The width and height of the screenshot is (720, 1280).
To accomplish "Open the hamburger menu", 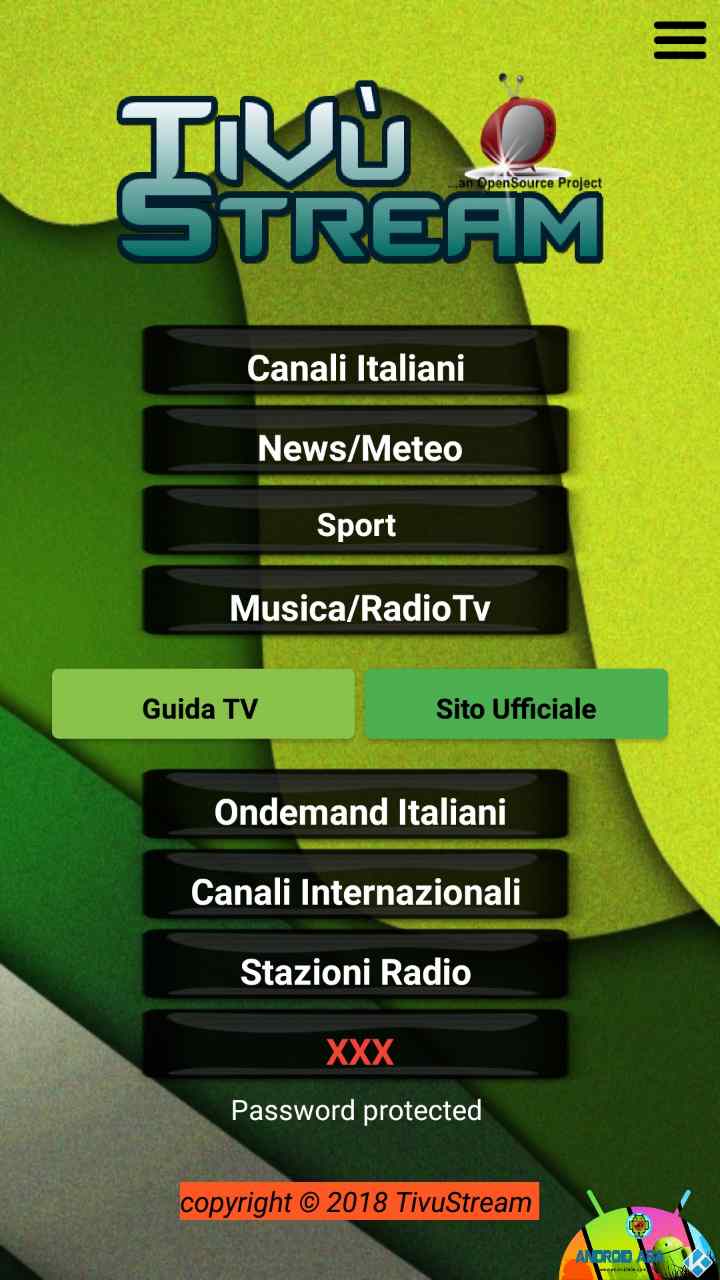I will (680, 40).
